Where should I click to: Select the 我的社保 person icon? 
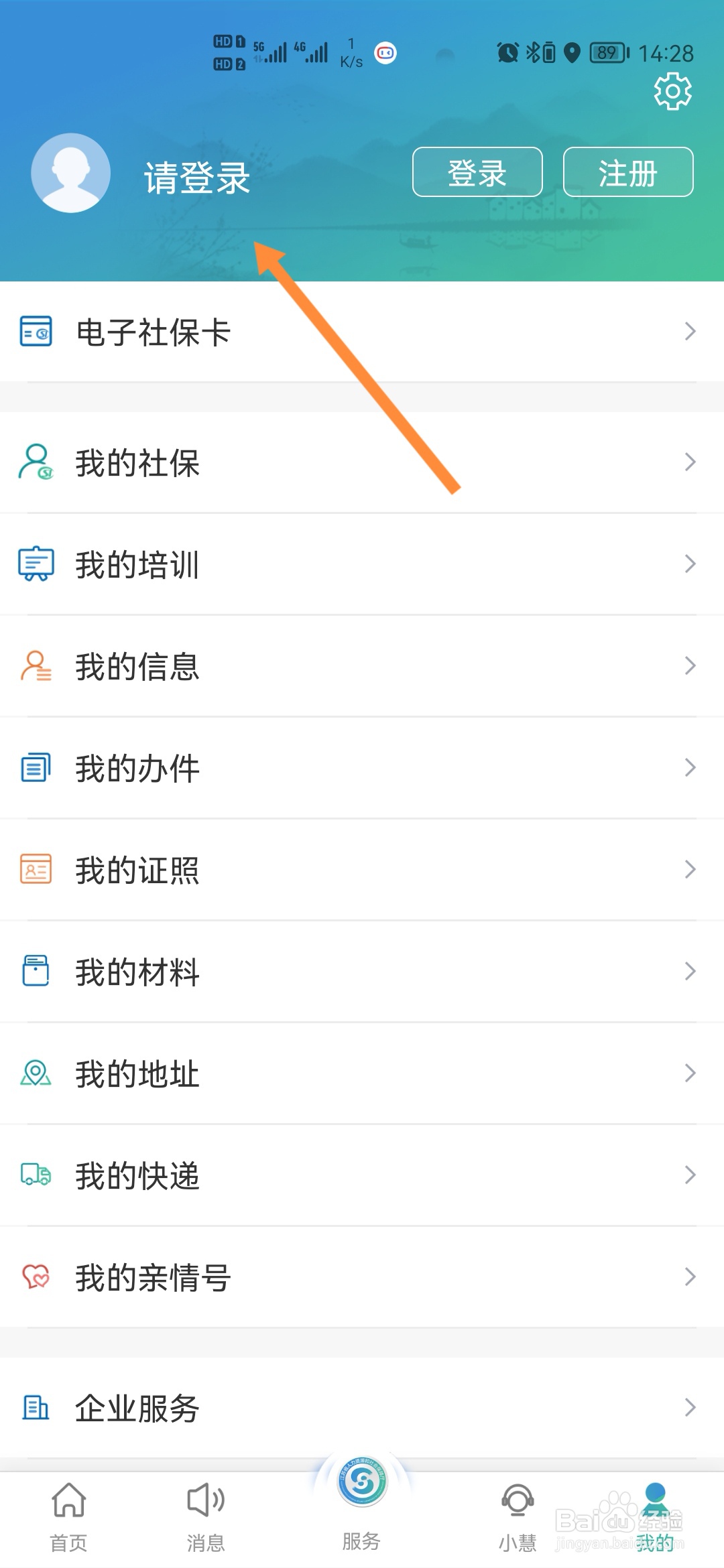point(37,462)
